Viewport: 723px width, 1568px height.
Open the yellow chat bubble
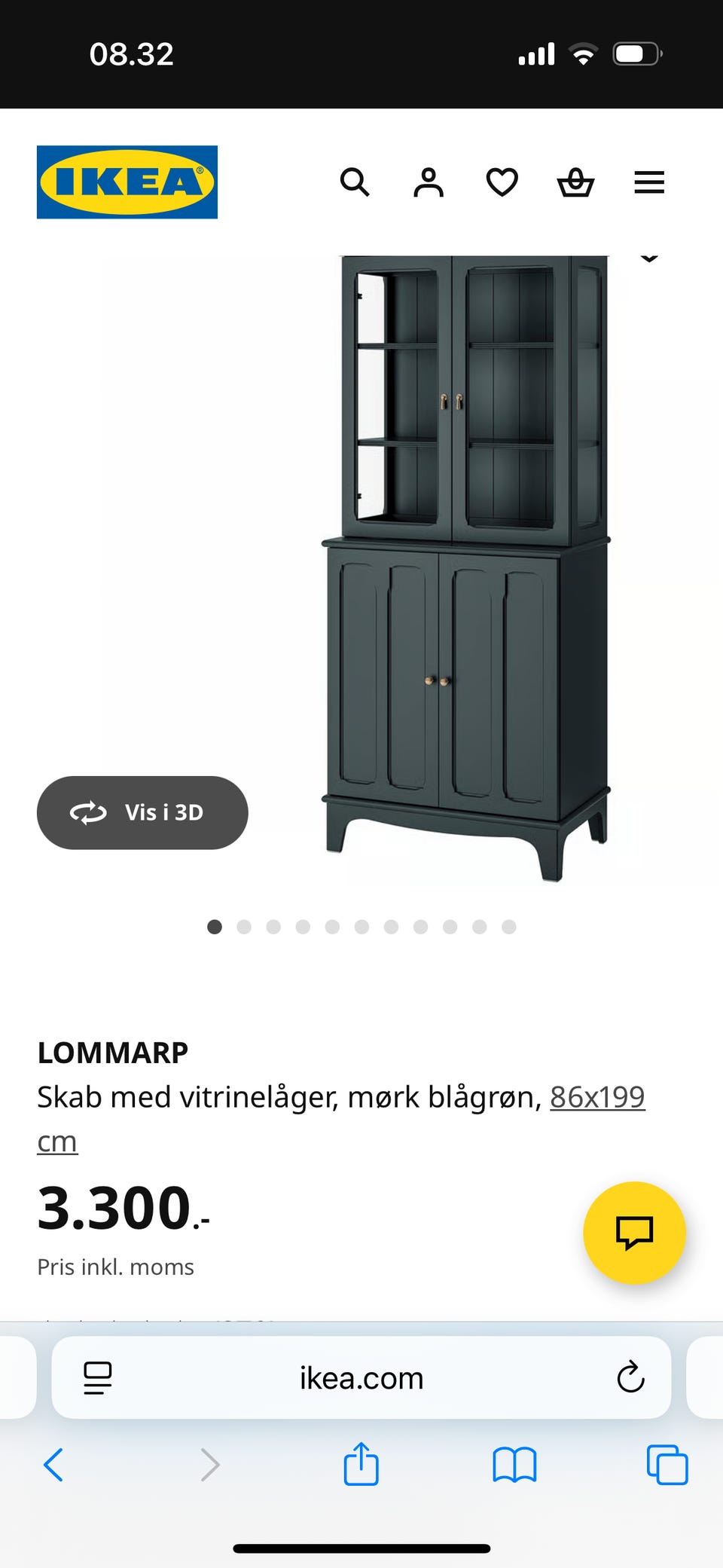click(x=635, y=1233)
